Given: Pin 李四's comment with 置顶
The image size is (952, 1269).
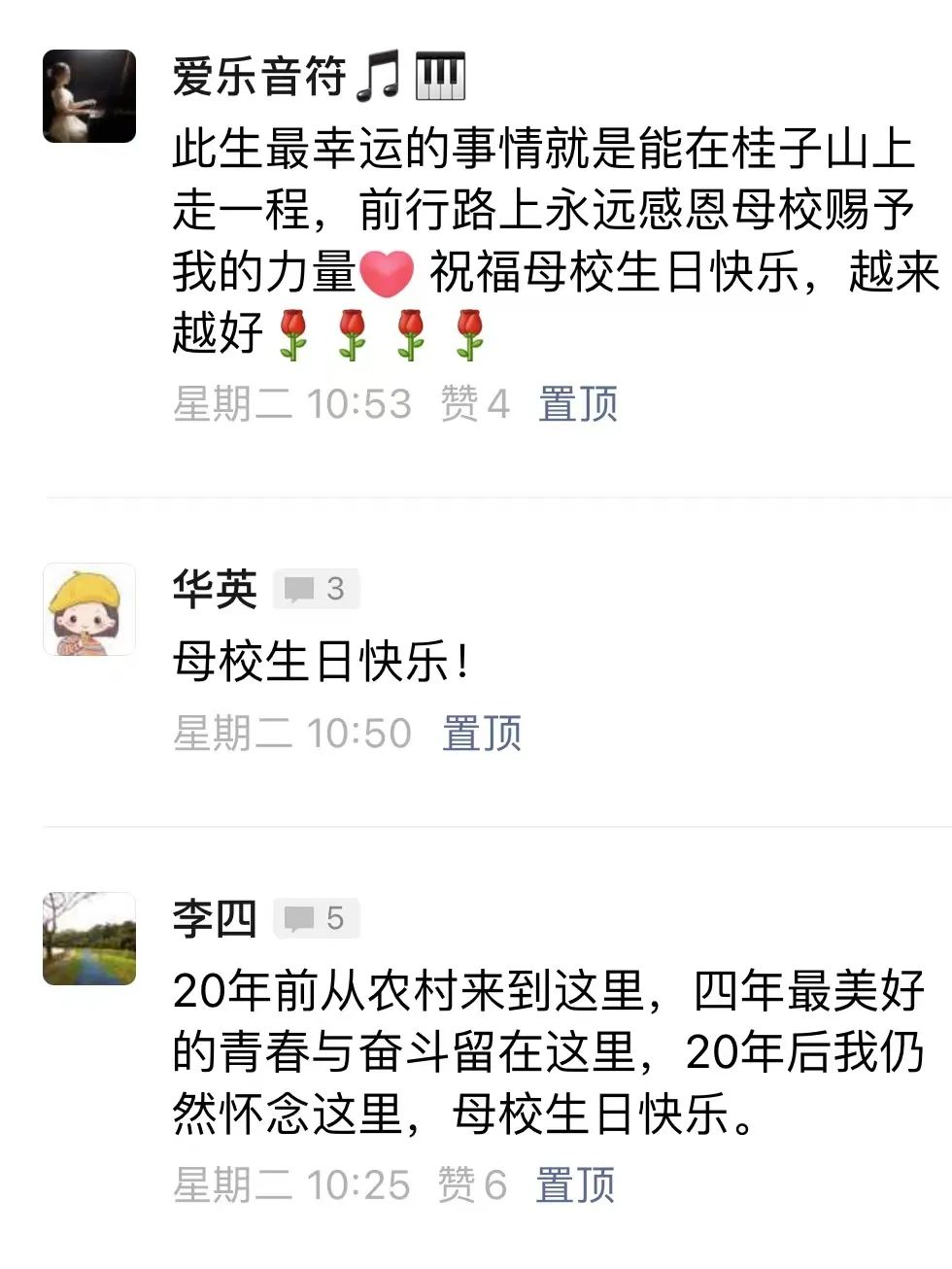Looking at the screenshot, I should point(575,1184).
